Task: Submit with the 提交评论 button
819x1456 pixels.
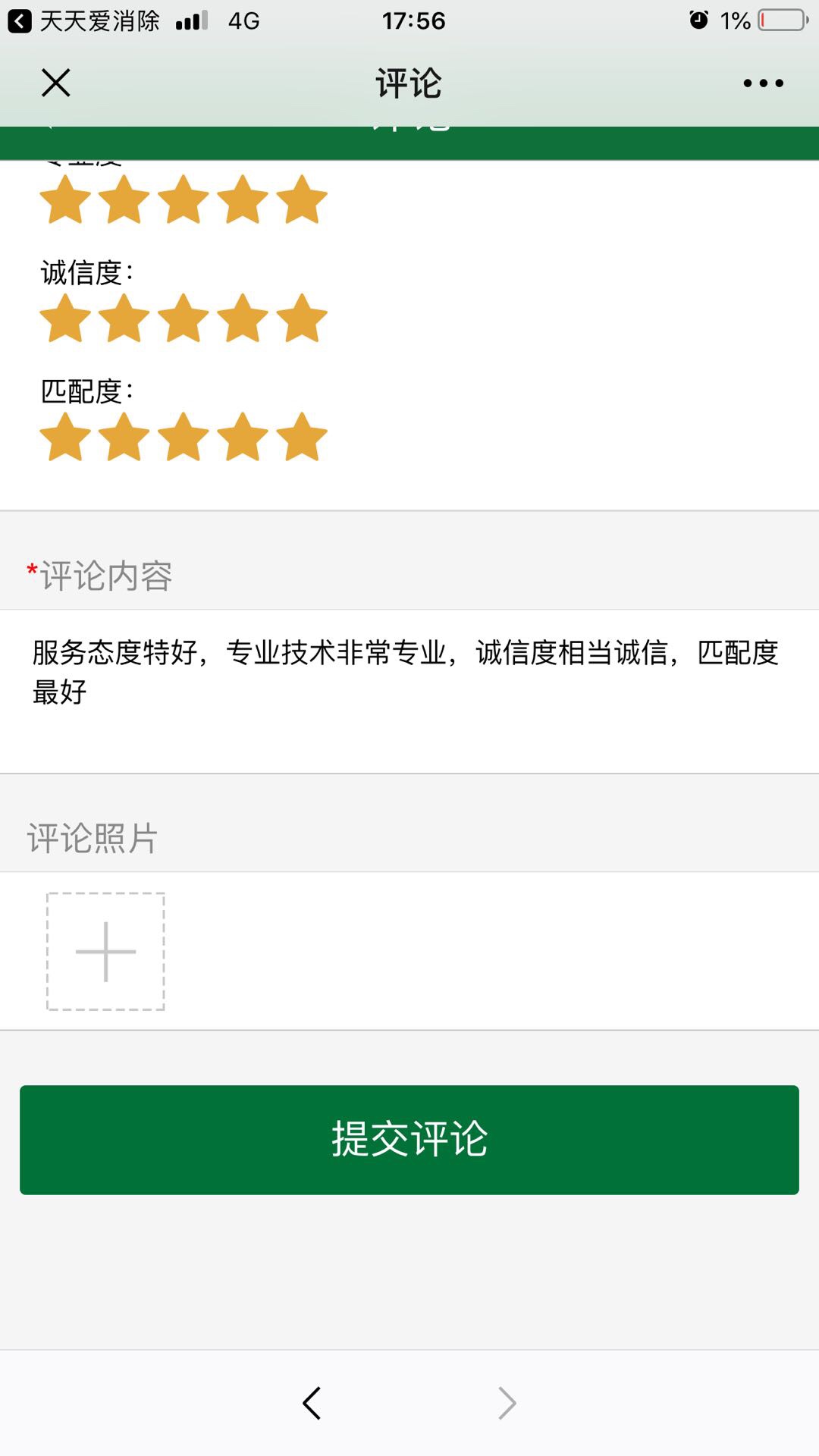Action: pos(409,1140)
